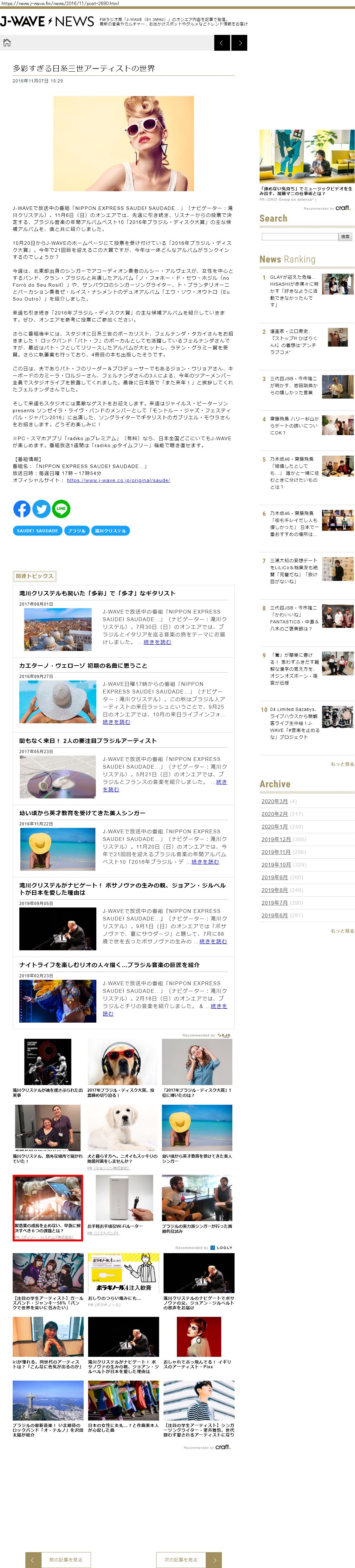Open the 2020年3月 archive link
This screenshot has height=1568, width=355.
click(x=274, y=801)
